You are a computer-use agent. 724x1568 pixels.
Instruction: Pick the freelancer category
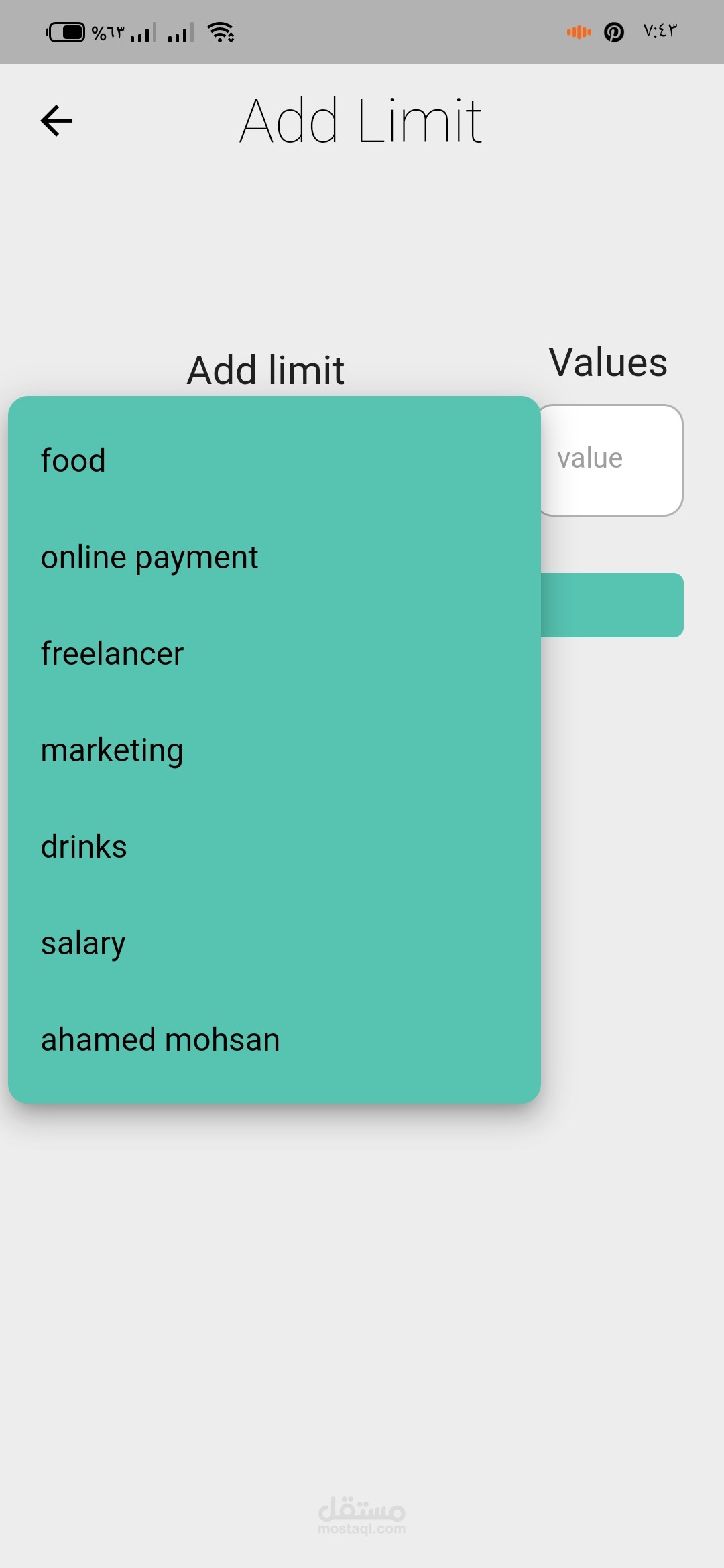112,654
